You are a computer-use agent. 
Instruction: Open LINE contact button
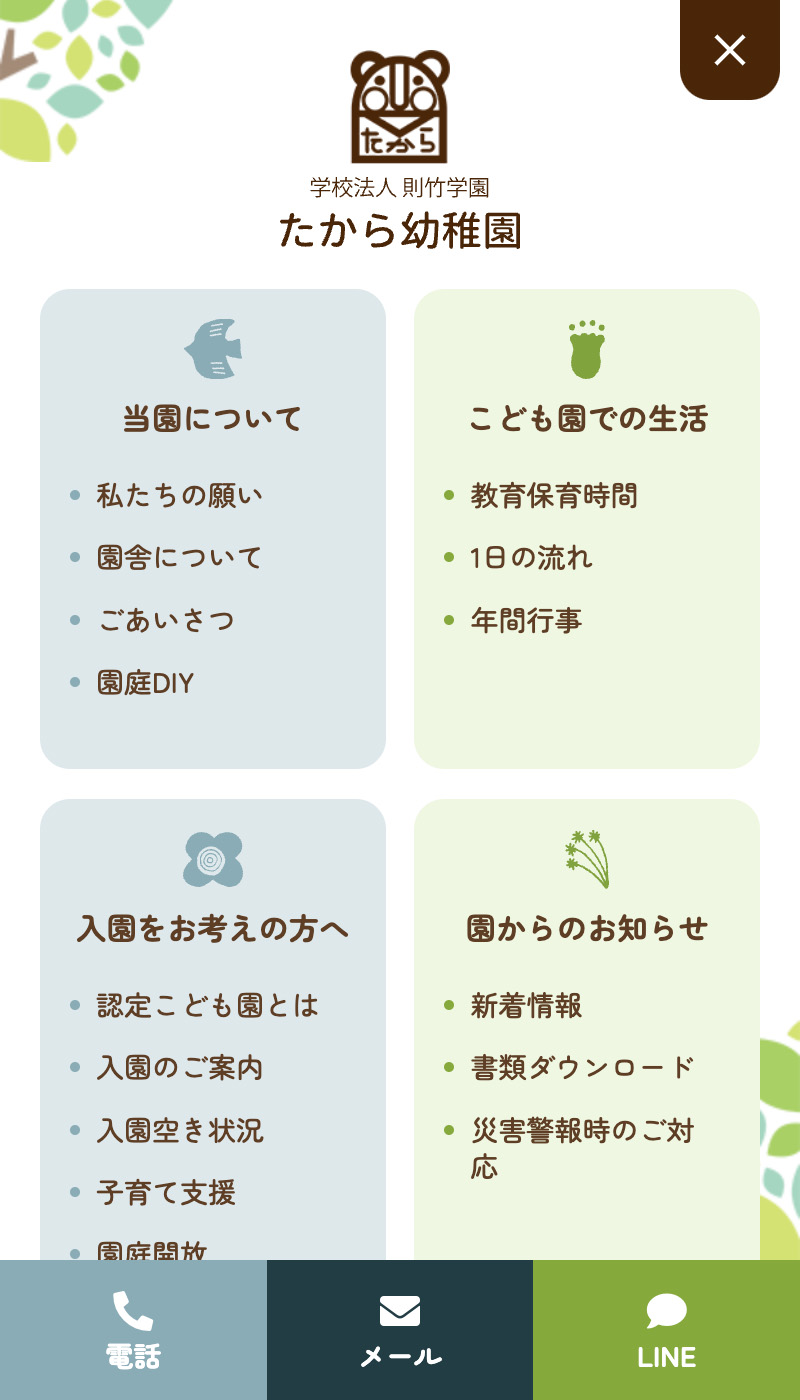(x=666, y=1330)
